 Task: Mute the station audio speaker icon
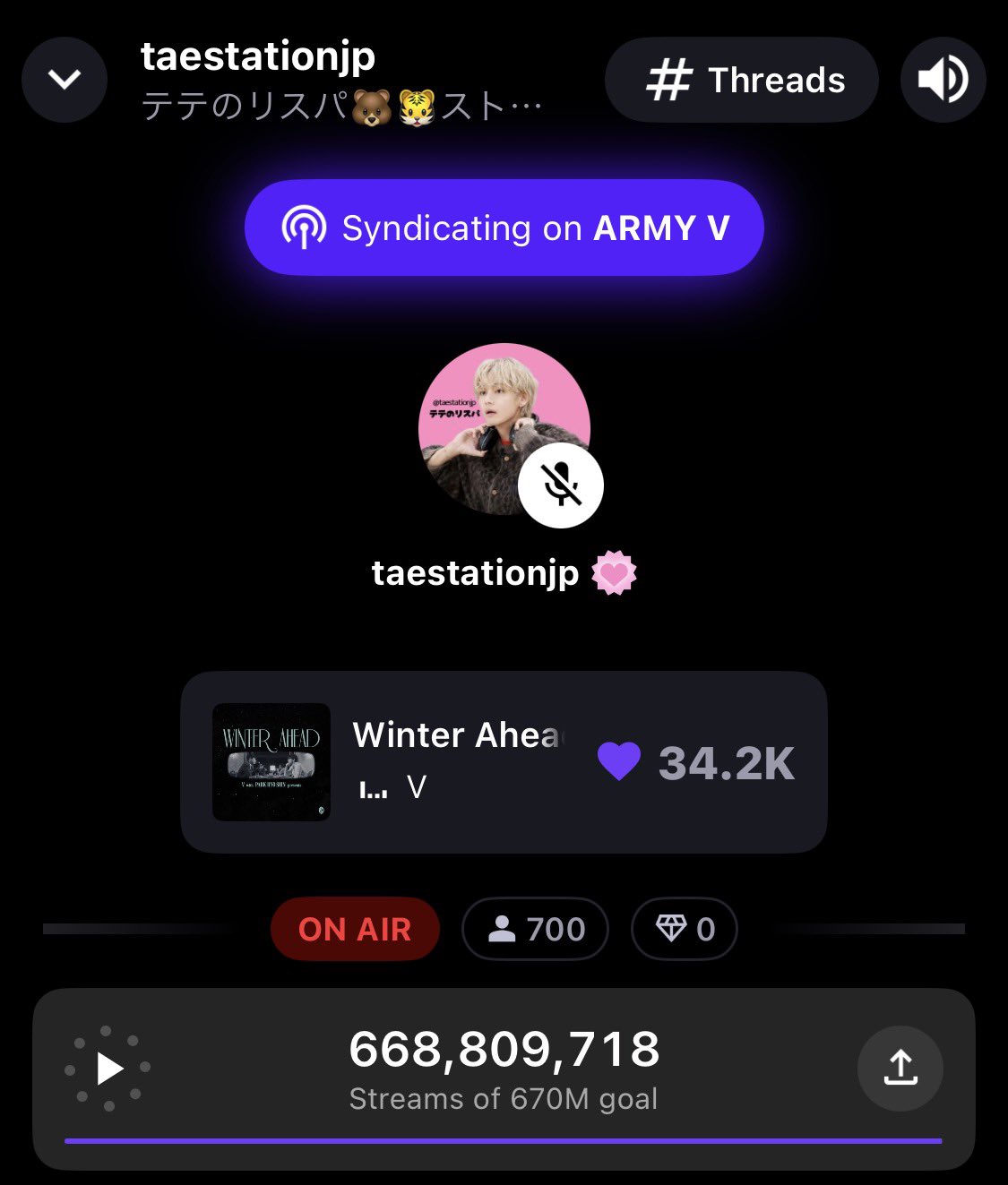[x=943, y=80]
